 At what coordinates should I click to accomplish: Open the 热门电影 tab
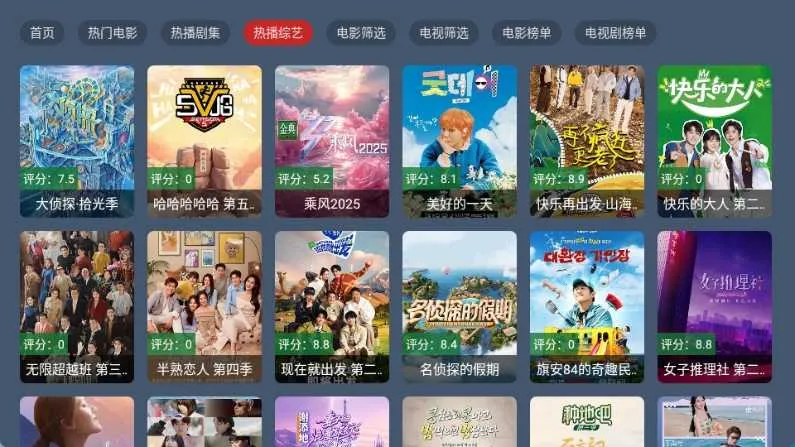tap(112, 33)
